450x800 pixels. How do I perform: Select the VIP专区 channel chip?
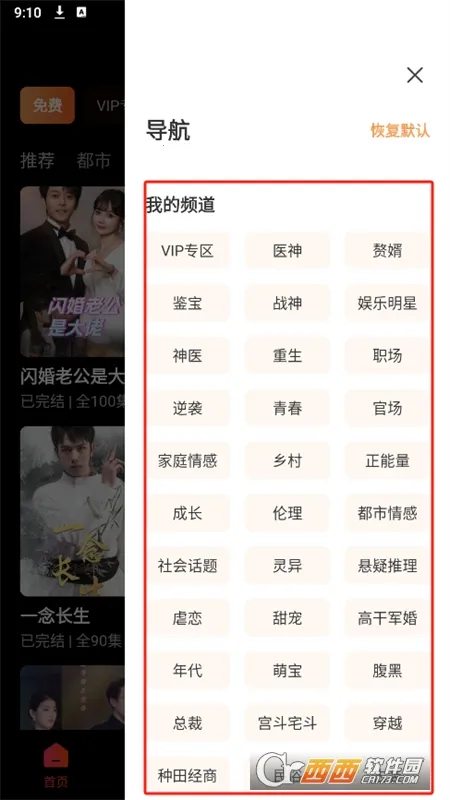pyautogui.click(x=187, y=251)
